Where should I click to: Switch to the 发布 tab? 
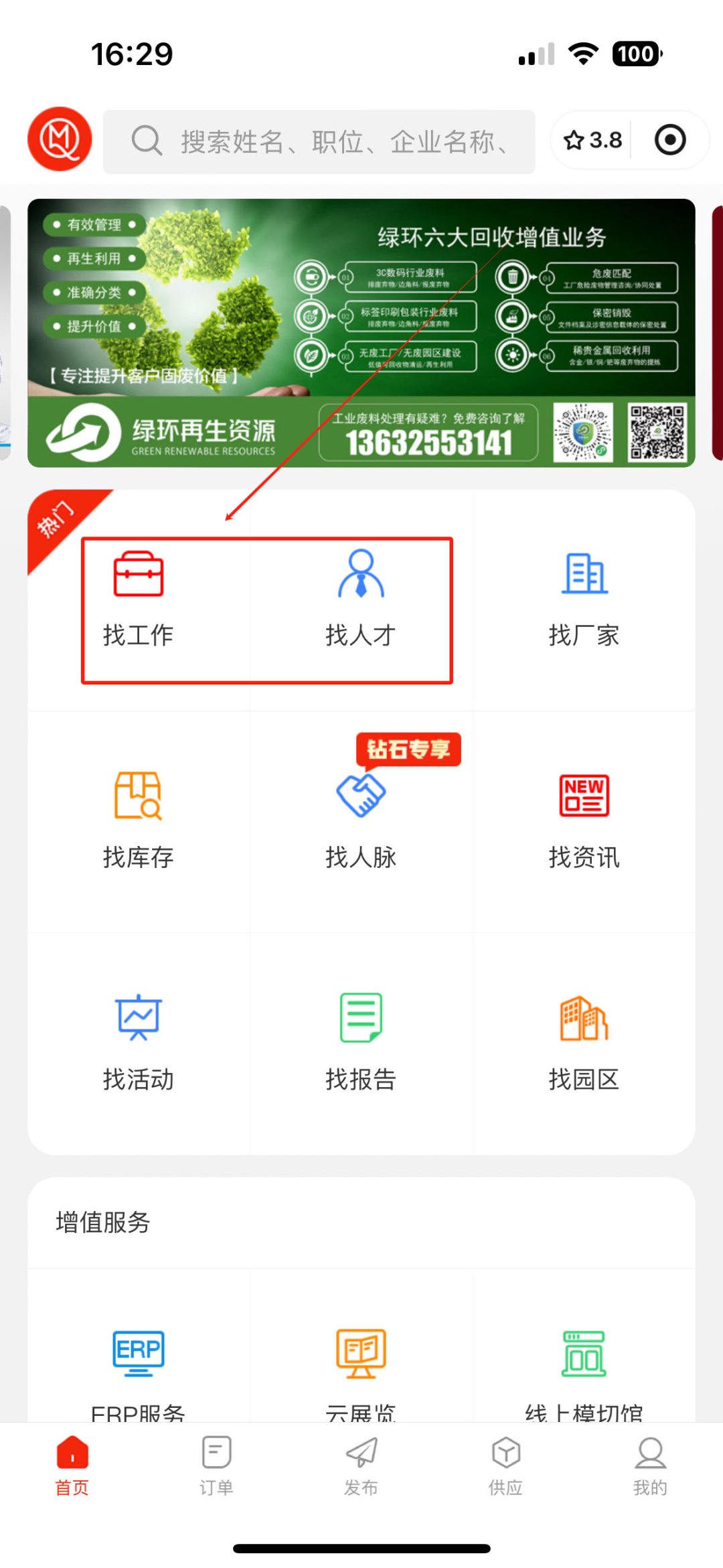click(361, 1465)
